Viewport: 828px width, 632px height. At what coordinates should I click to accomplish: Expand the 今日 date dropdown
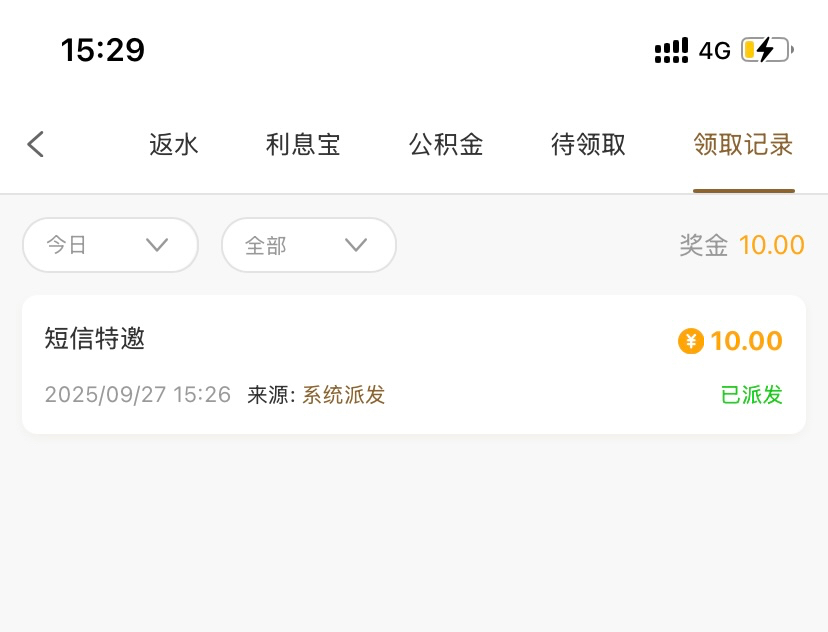click(x=110, y=245)
